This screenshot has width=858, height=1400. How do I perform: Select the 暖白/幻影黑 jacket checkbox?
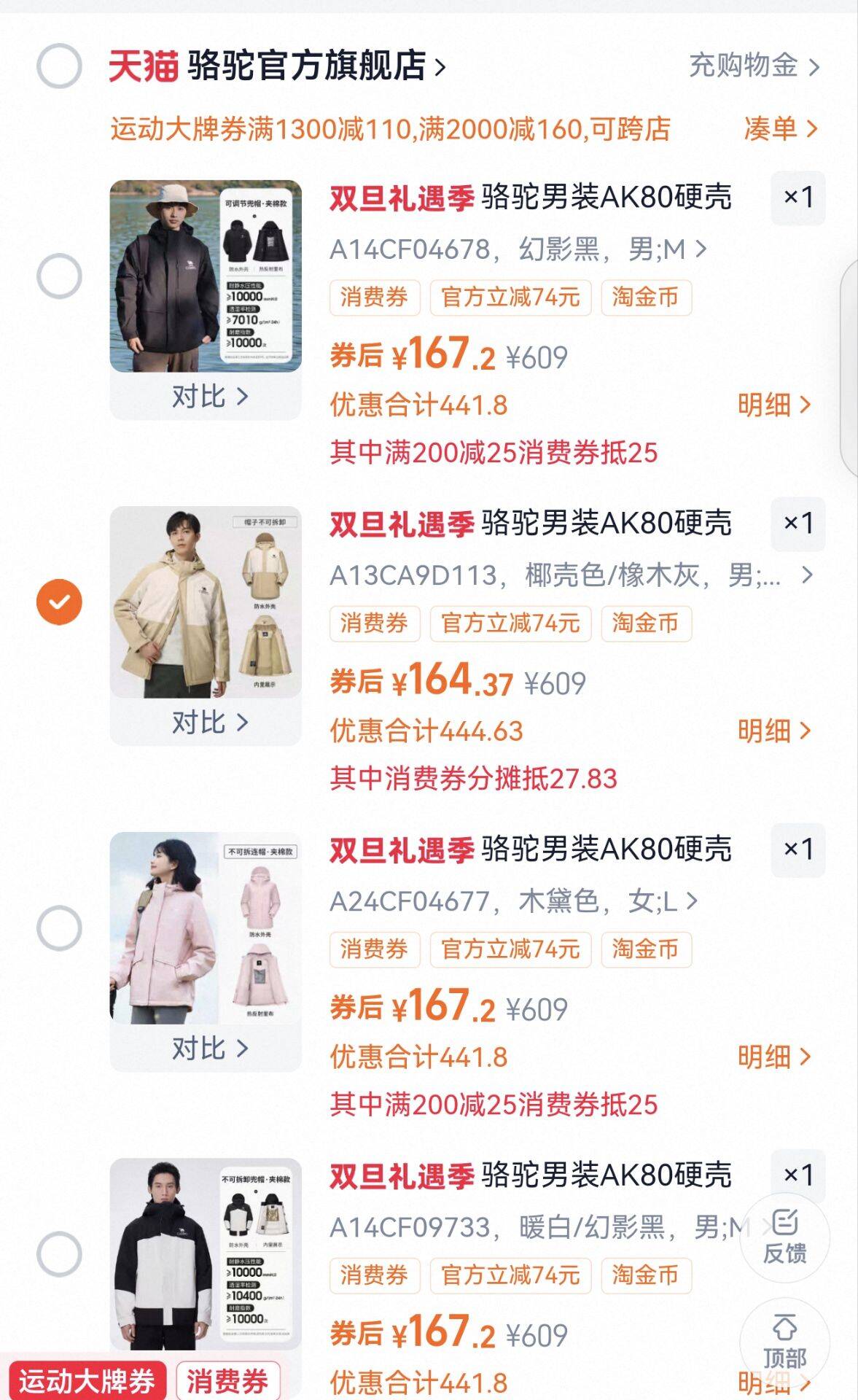(x=59, y=1254)
